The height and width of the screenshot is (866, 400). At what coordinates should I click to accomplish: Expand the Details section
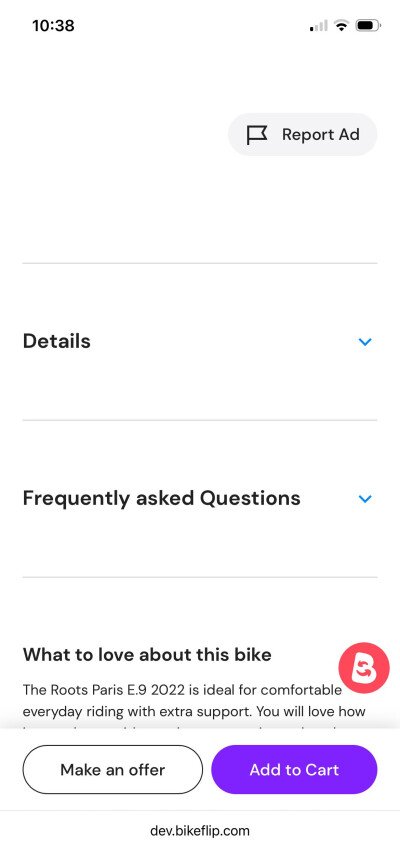[199, 341]
